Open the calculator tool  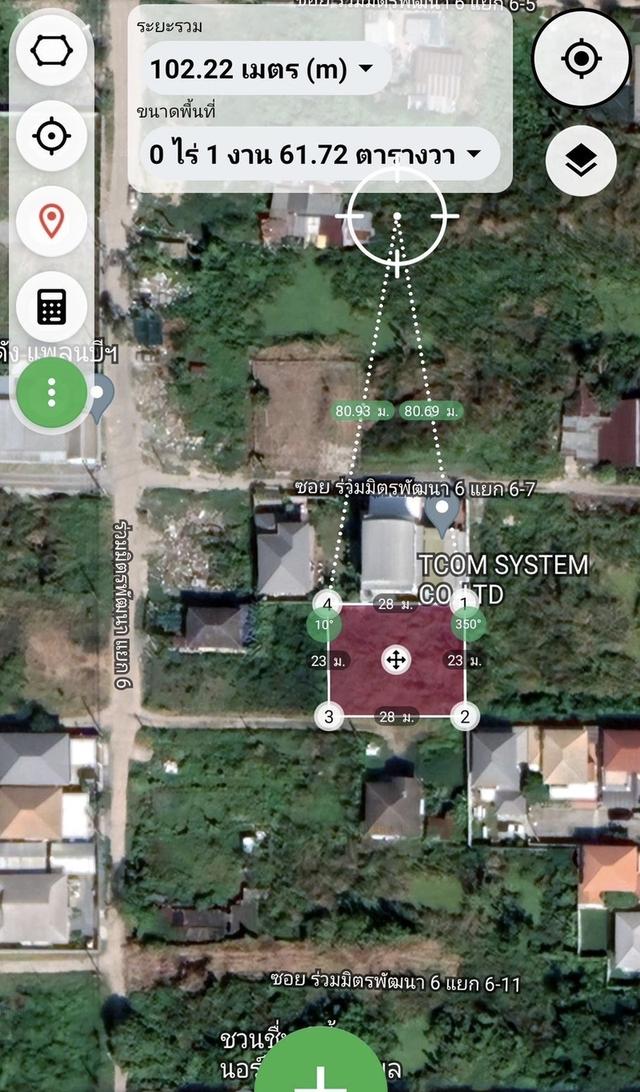tap(52, 307)
